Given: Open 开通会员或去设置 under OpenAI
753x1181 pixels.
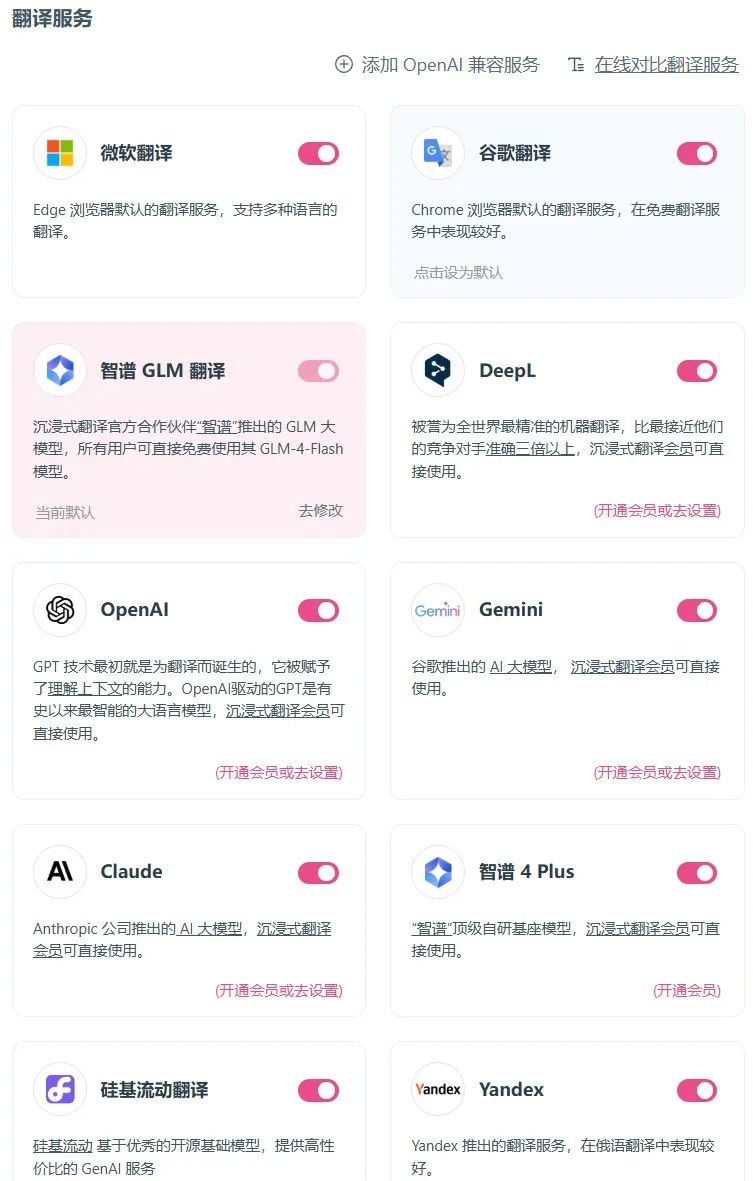Looking at the screenshot, I should pos(278,772).
